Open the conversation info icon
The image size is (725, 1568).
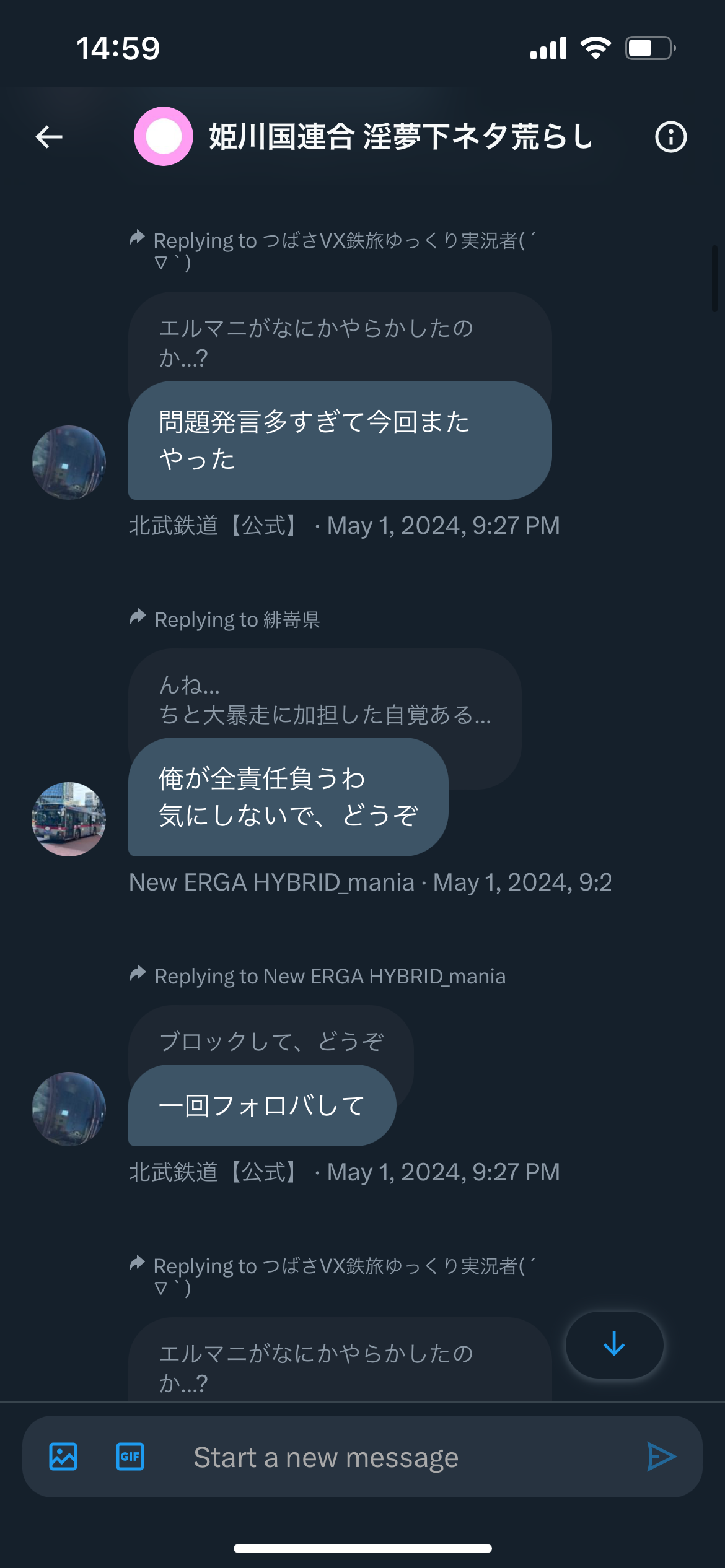point(671,137)
